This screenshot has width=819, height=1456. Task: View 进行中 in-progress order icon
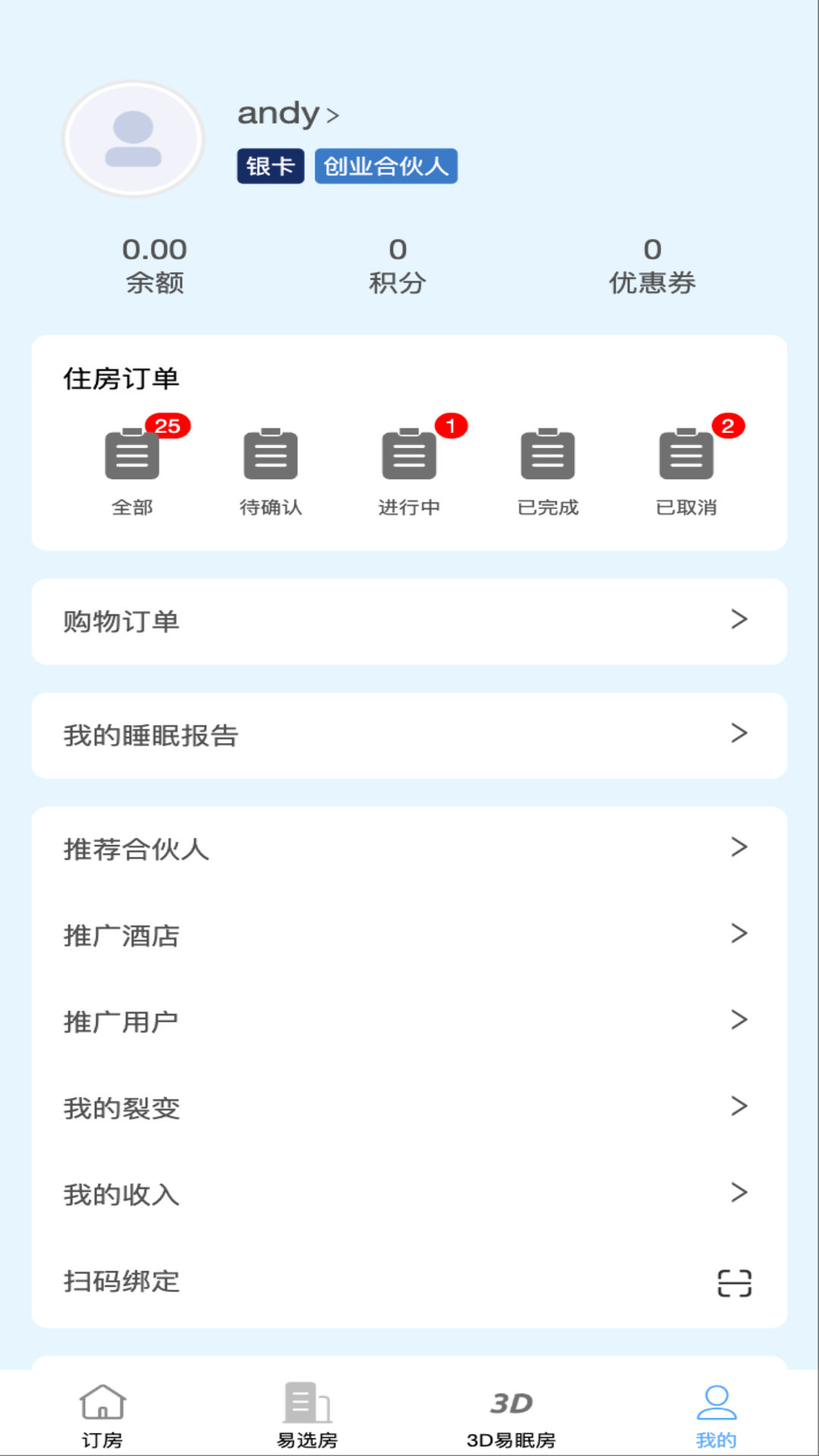coord(409,455)
